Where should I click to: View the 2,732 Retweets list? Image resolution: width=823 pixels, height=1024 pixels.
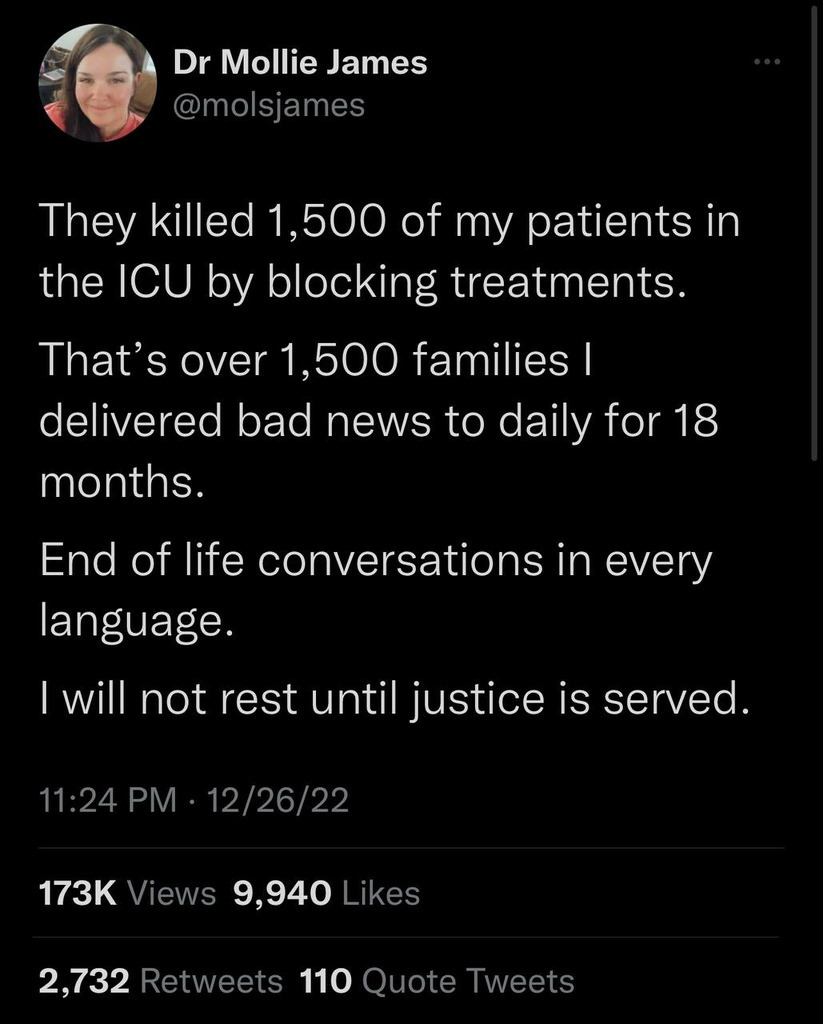[x=161, y=981]
